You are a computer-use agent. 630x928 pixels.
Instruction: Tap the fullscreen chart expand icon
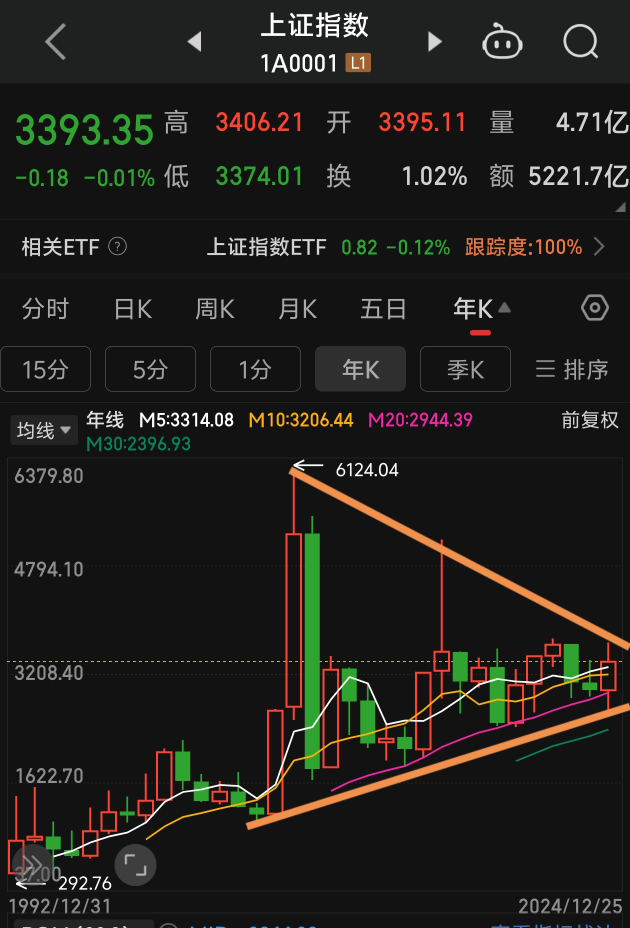pos(136,865)
